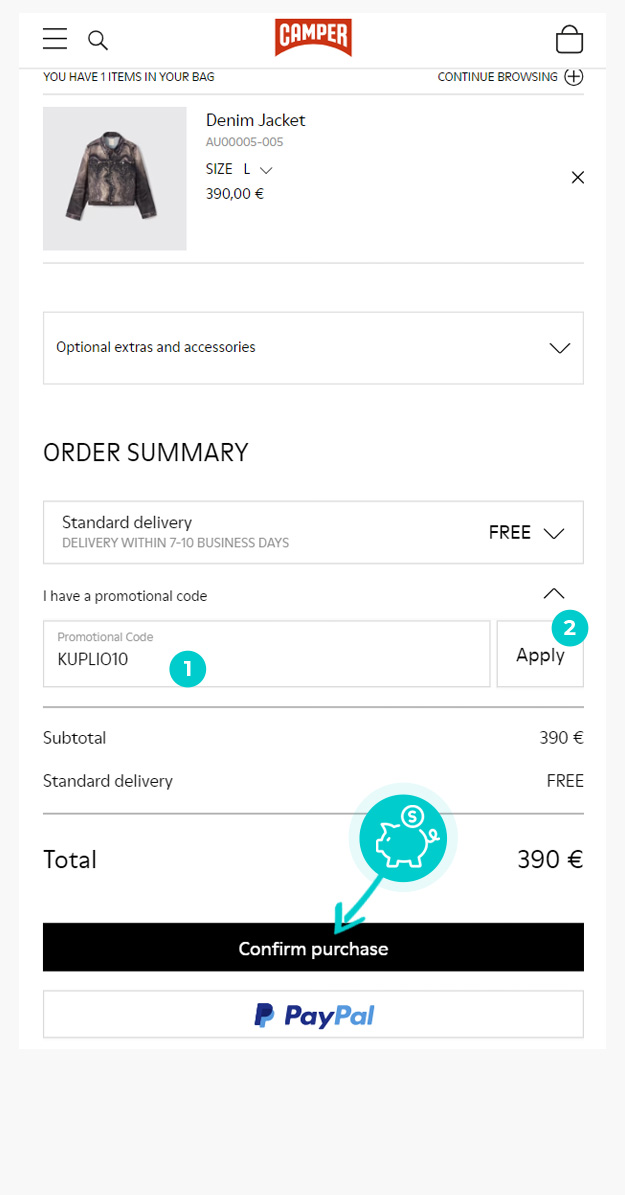Open the hamburger menu
This screenshot has height=1195, width=625.
pos(55,38)
